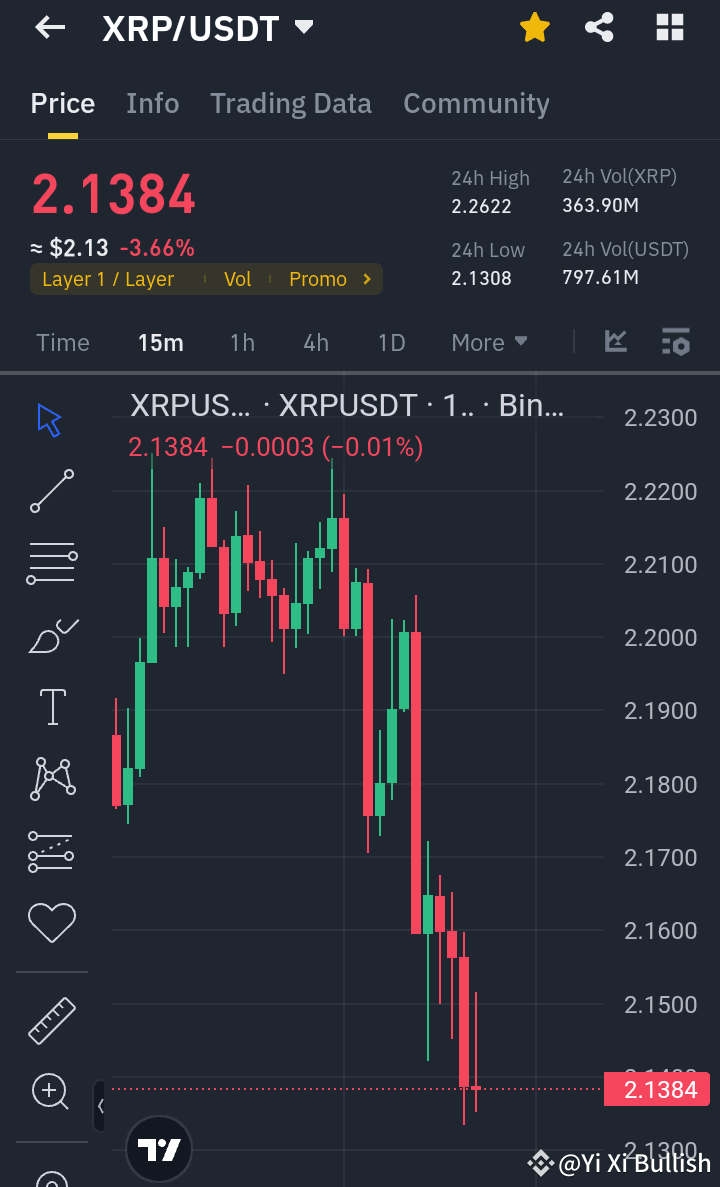Select the XABCD pattern tool
The height and width of the screenshot is (1187, 720).
[x=51, y=778]
